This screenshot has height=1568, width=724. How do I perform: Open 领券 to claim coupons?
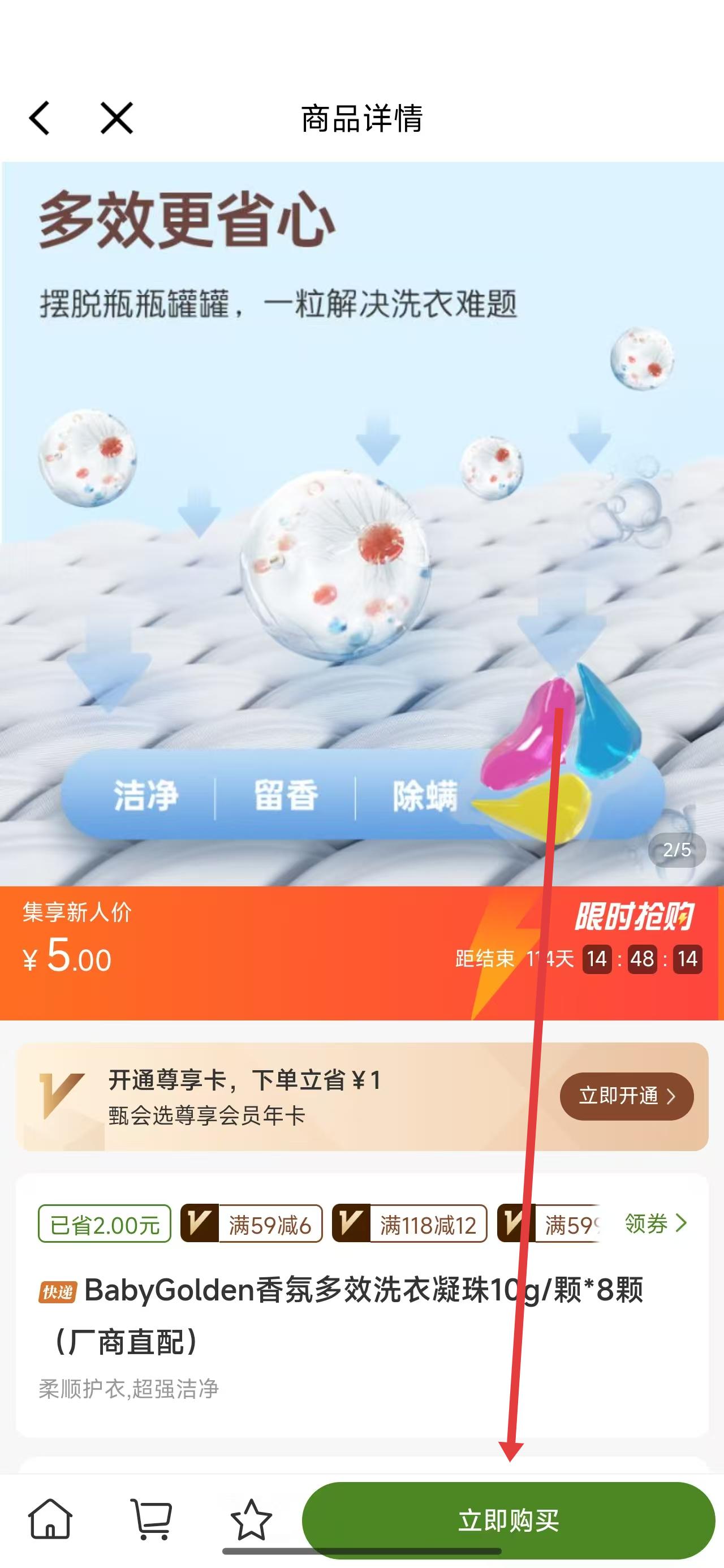click(x=656, y=1223)
